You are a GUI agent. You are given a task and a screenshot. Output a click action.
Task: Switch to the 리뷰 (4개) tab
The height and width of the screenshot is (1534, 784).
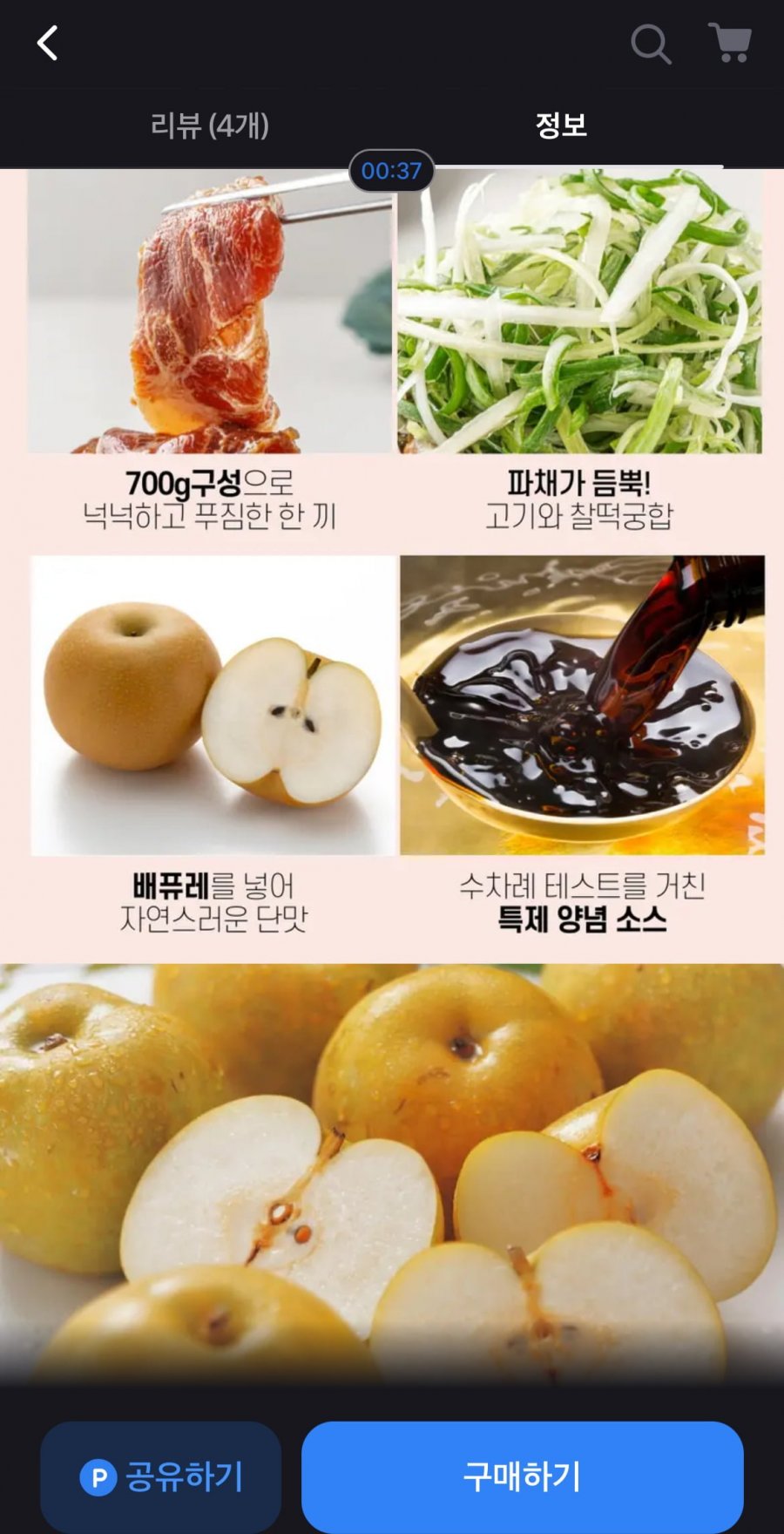click(x=209, y=126)
